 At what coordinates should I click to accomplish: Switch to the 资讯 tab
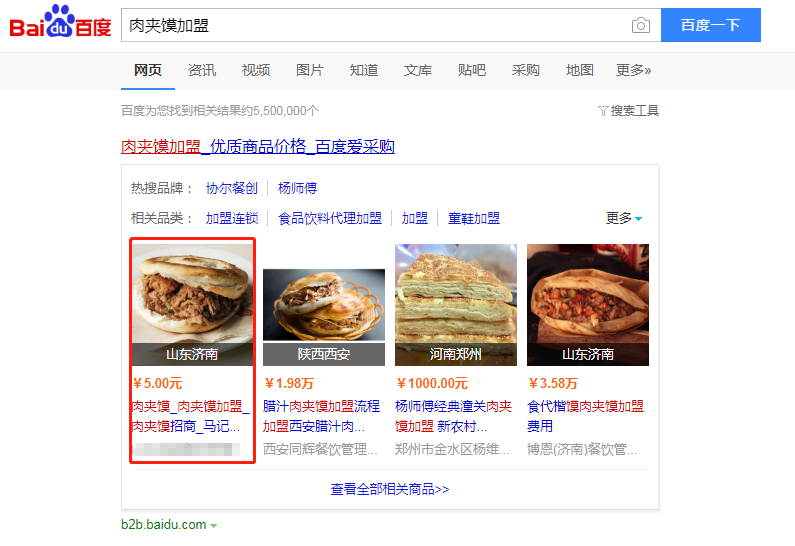[x=202, y=70]
